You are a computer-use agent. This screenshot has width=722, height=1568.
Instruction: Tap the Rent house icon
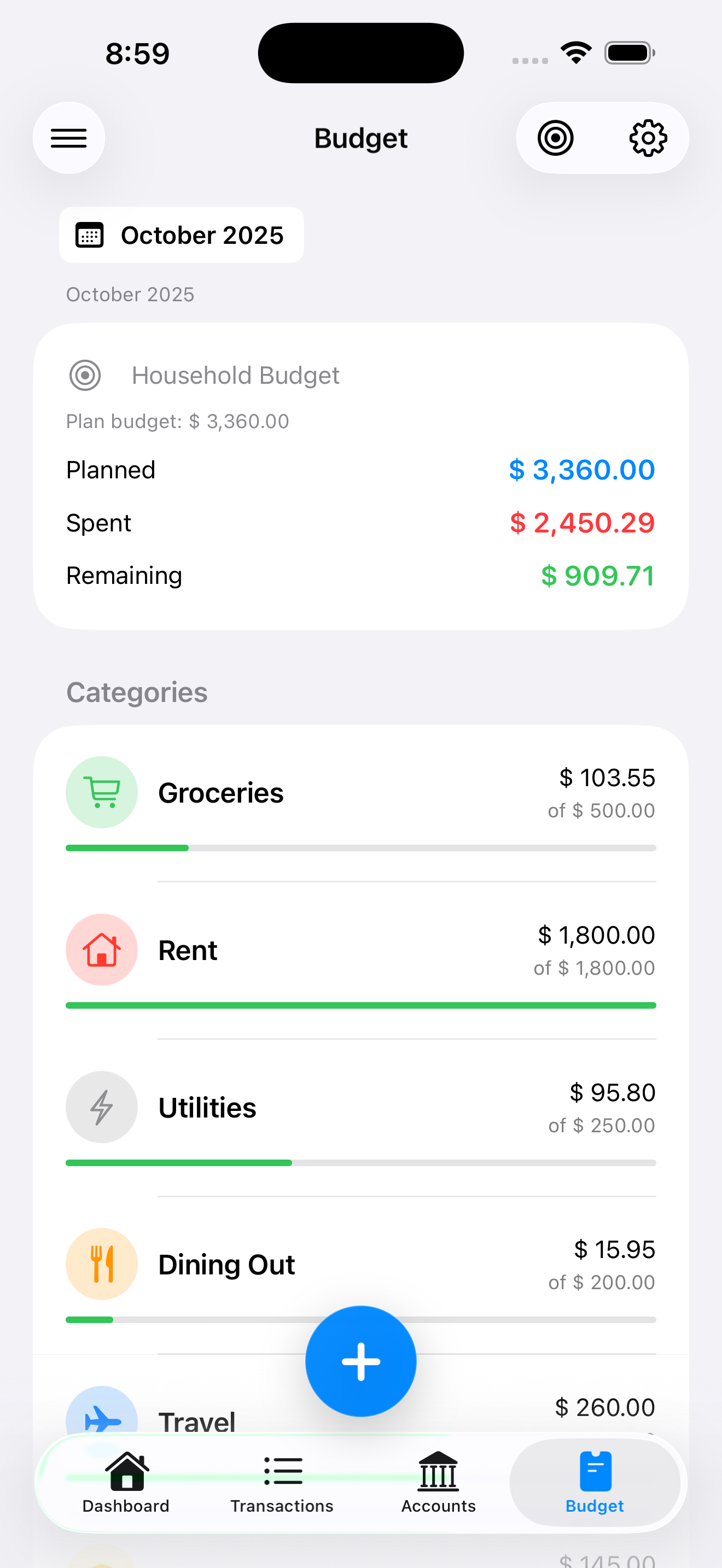tap(101, 949)
